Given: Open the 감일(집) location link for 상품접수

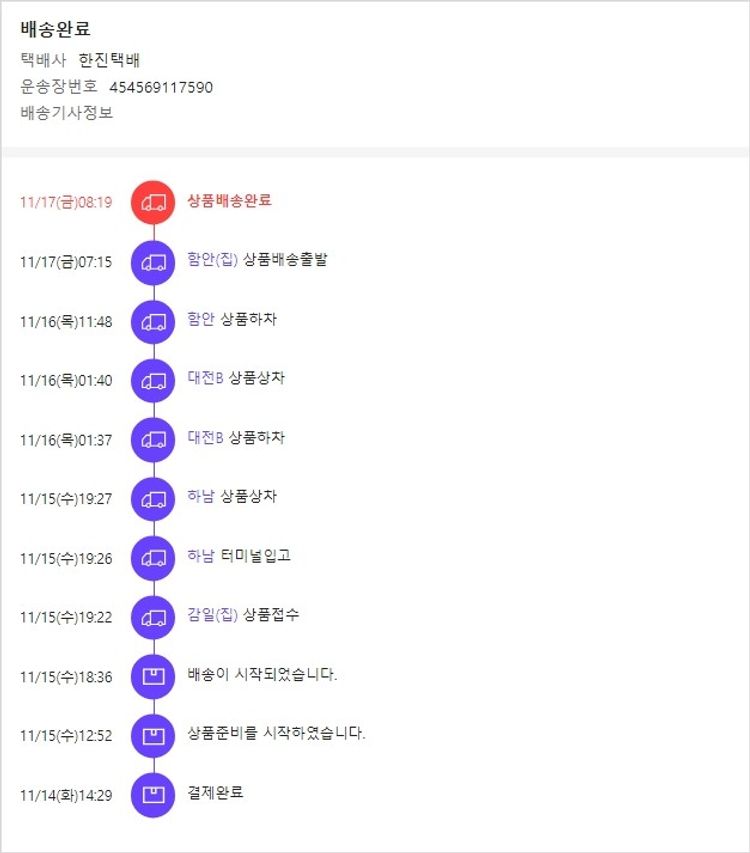Looking at the screenshot, I should click(212, 614).
